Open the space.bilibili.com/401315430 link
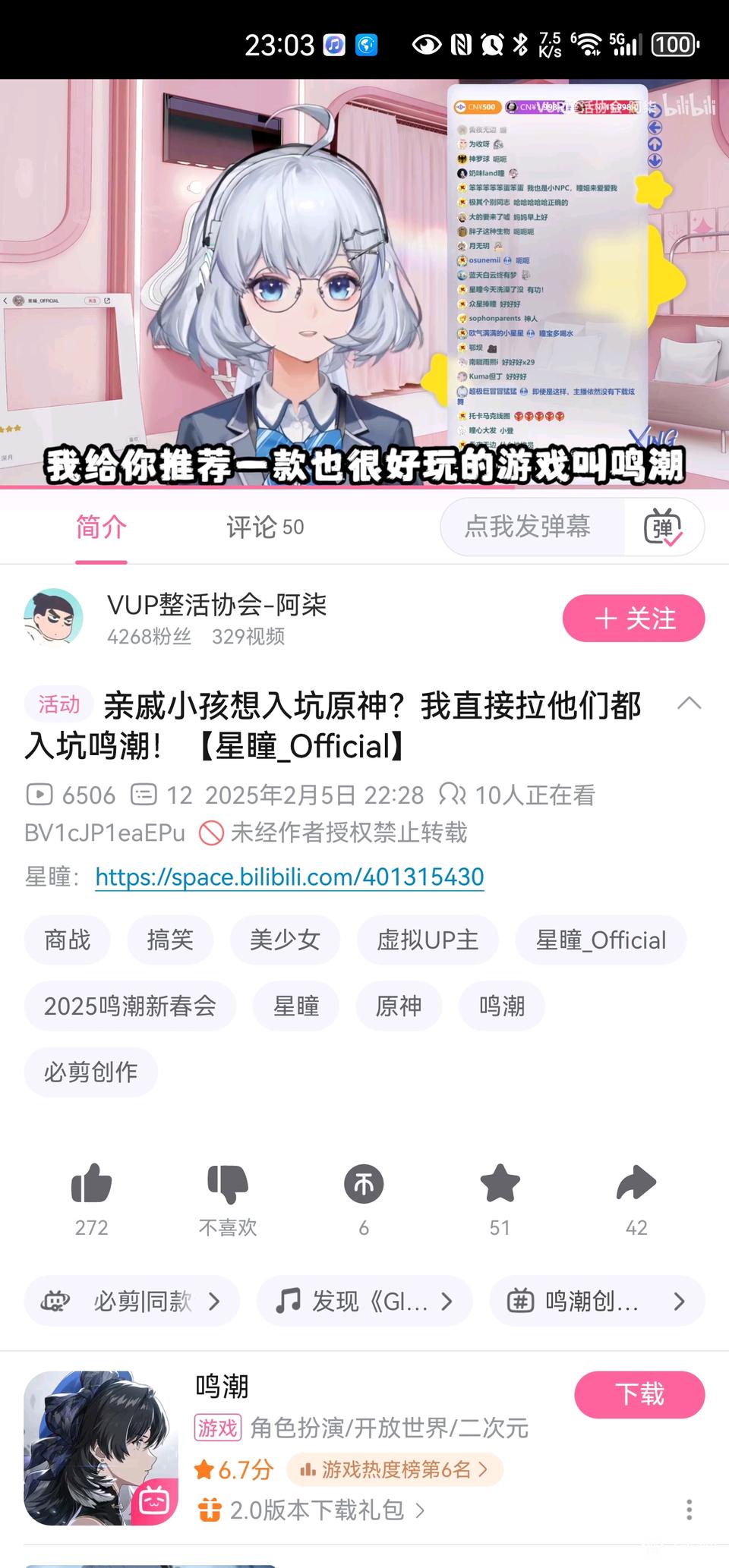 [289, 877]
